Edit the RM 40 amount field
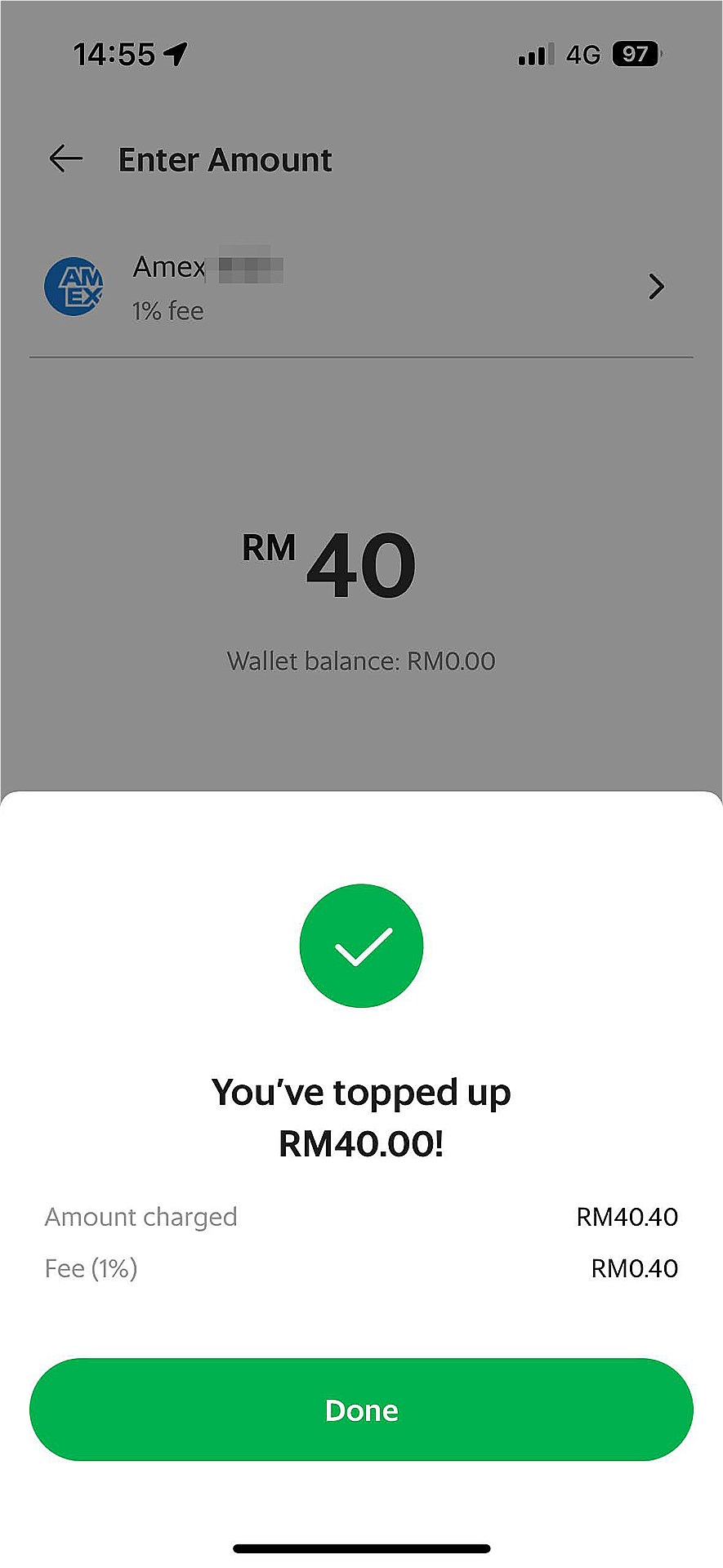Viewport: 723px width, 1568px height. point(359,565)
